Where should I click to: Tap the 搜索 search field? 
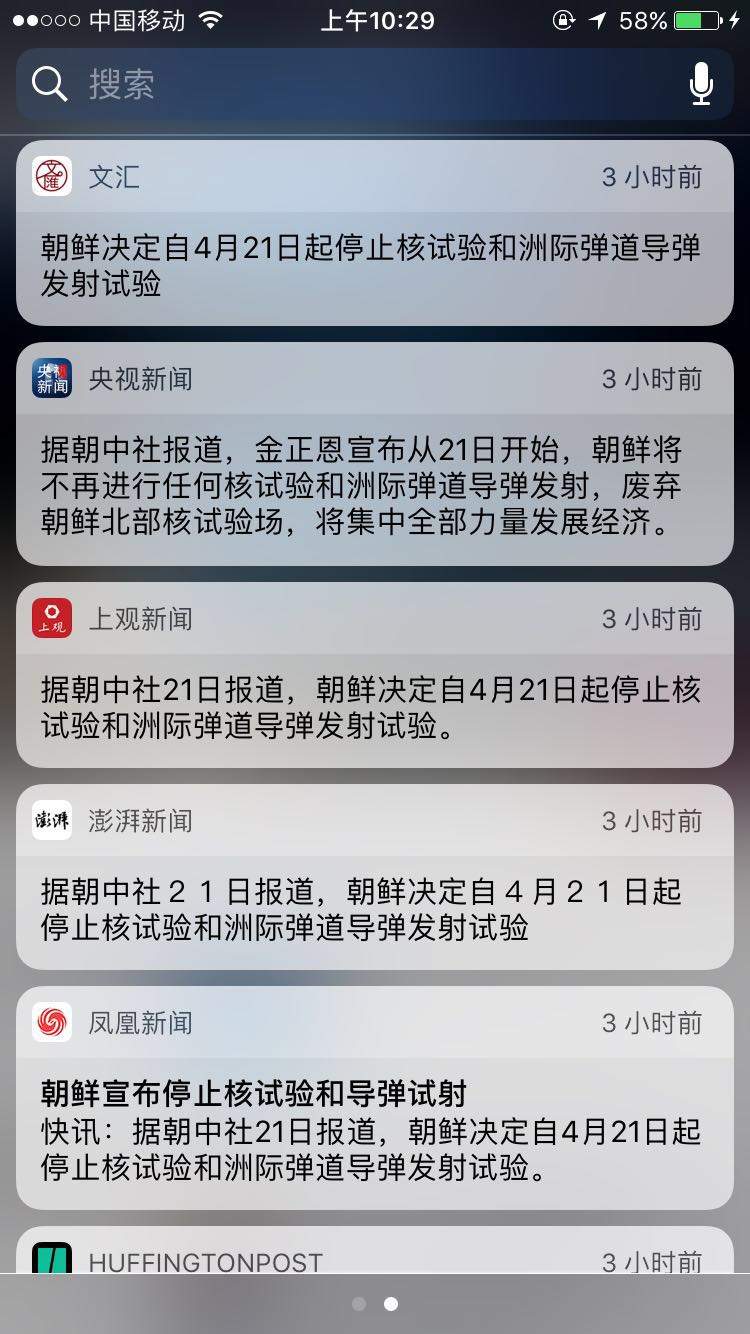click(360, 85)
